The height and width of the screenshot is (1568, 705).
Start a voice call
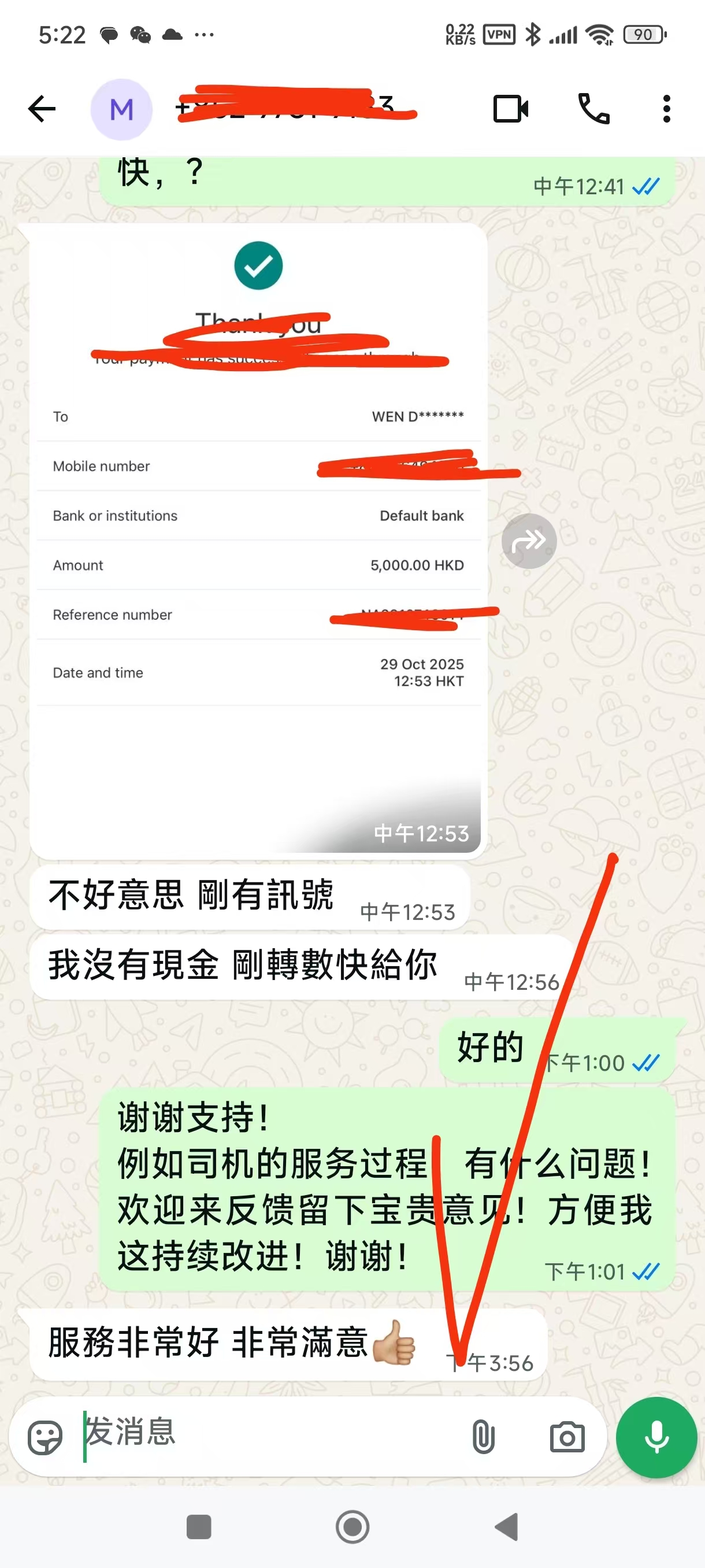[x=593, y=110]
